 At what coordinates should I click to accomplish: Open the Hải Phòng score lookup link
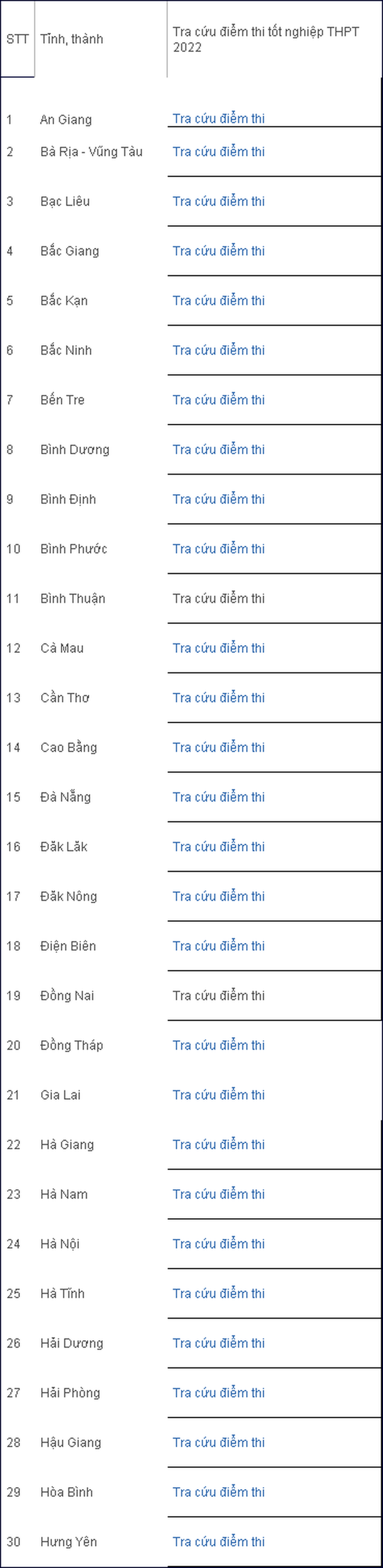pos(219,1393)
